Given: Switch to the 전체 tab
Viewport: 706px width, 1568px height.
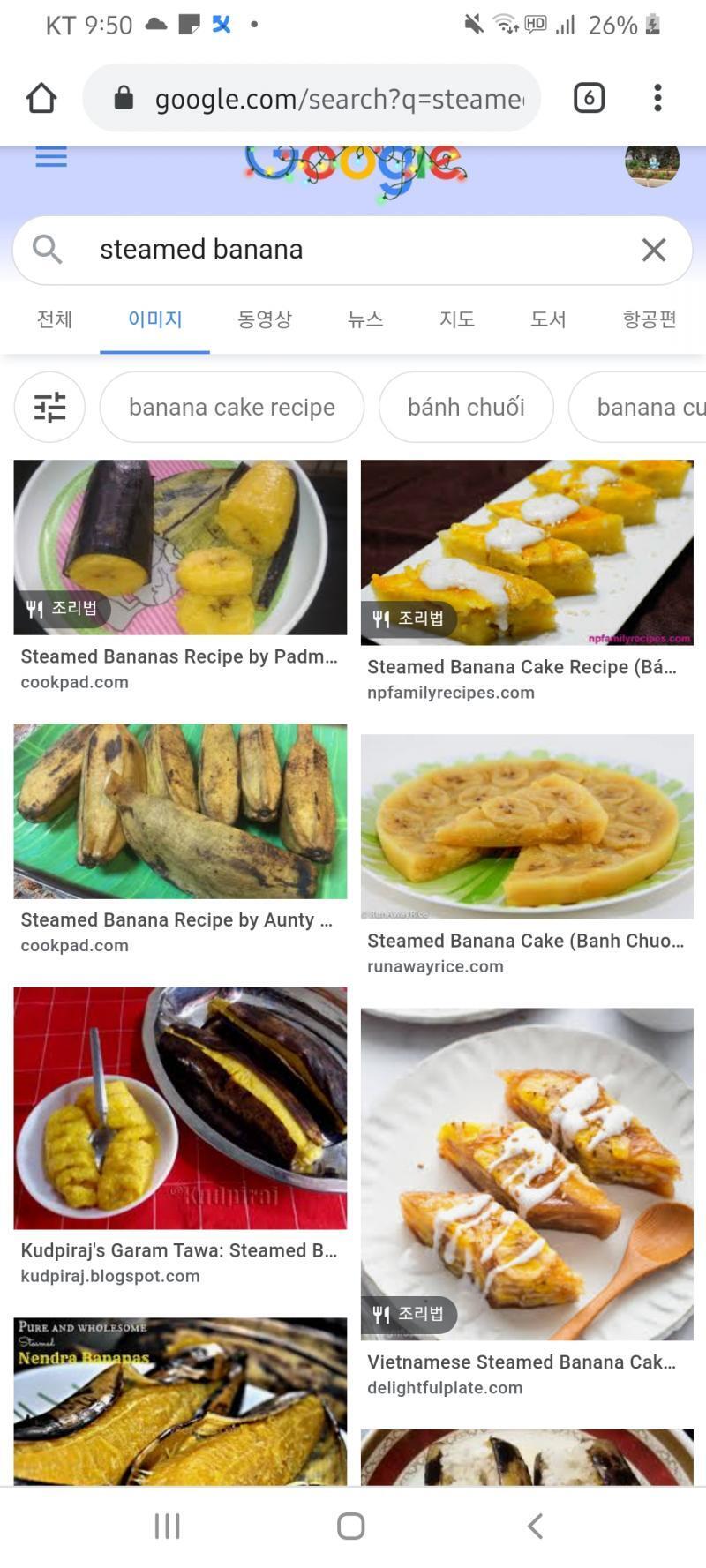Looking at the screenshot, I should [x=55, y=319].
